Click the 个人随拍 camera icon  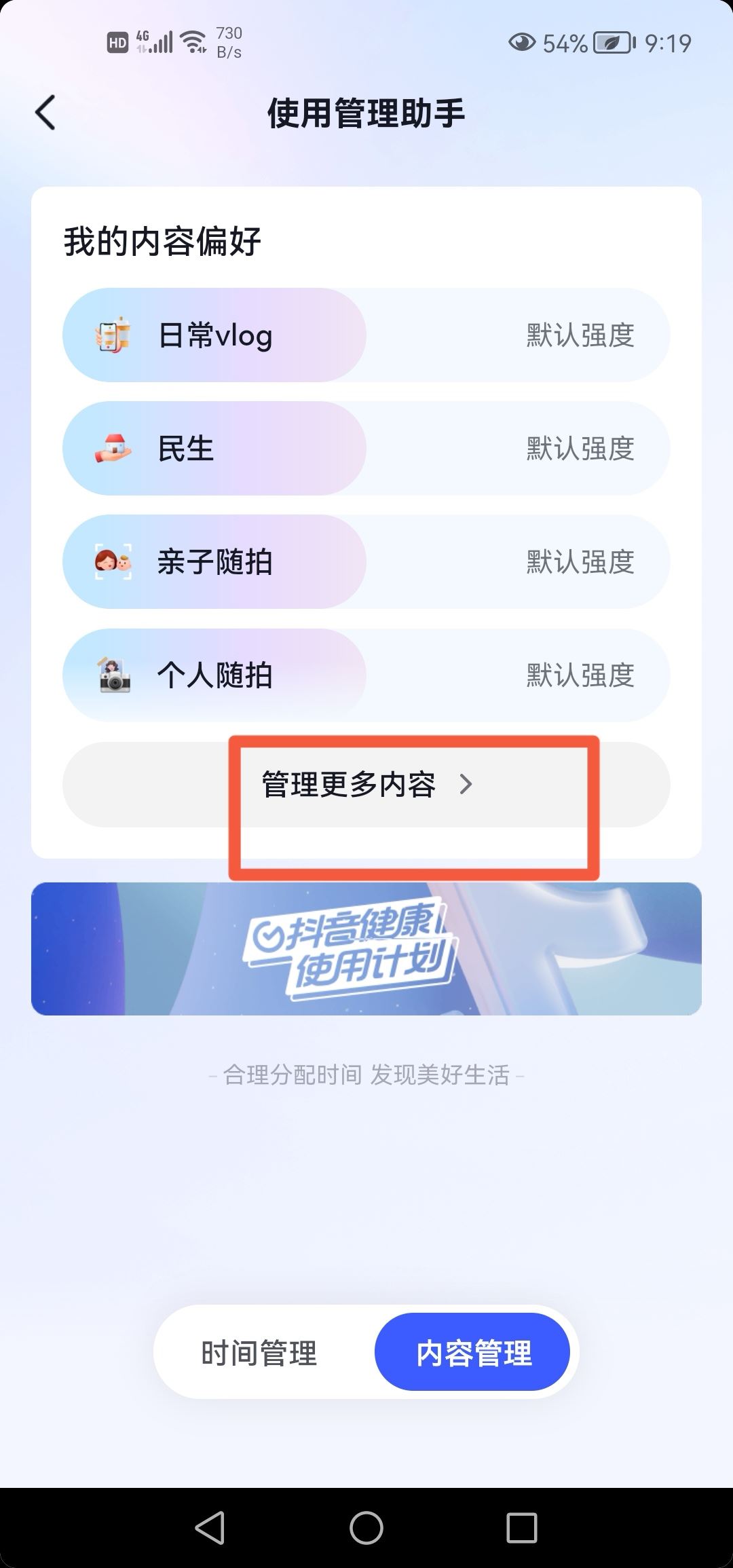point(115,675)
